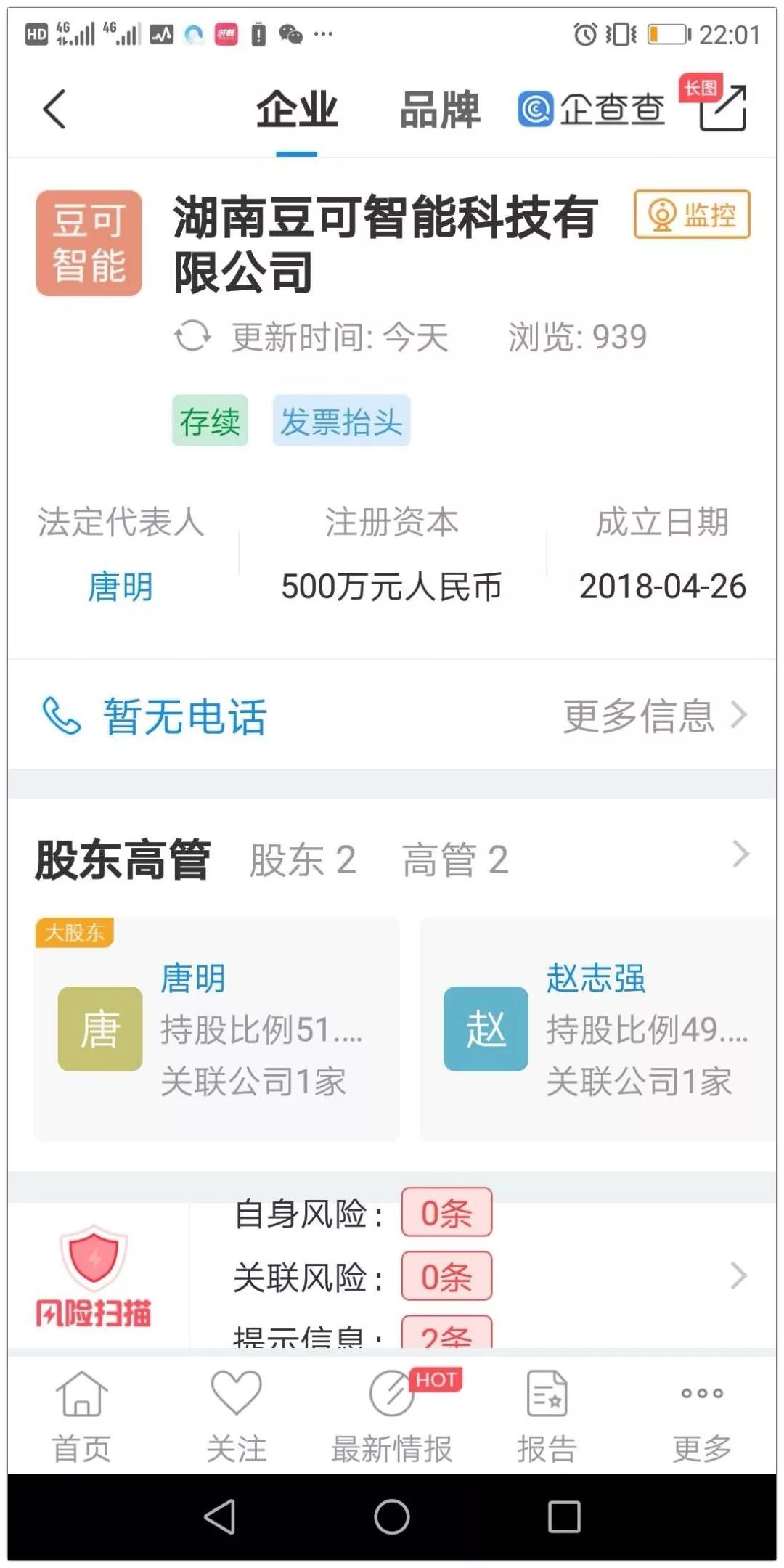Screen dimensions: 784x1568
Task: Expand the 股东高管 section
Action: [740, 855]
